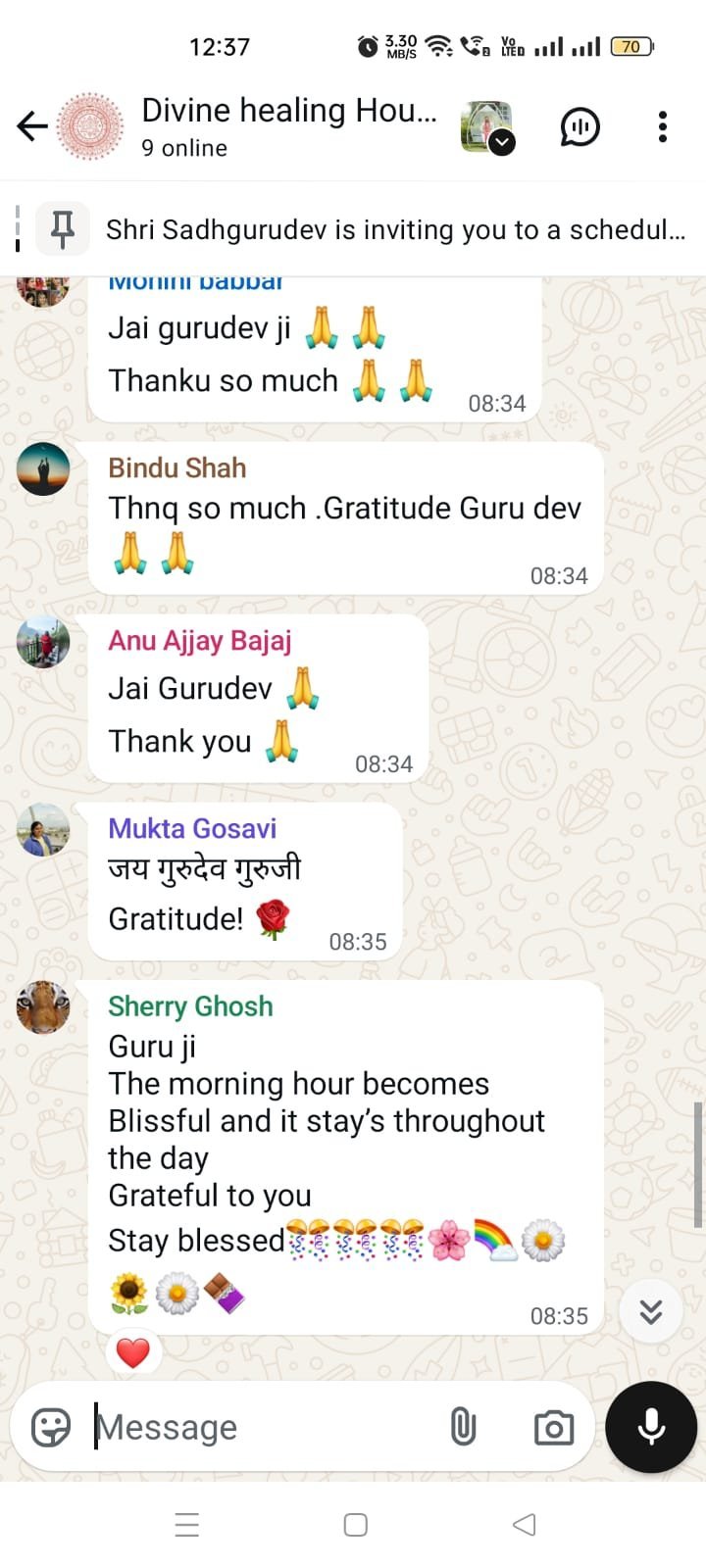The image size is (706, 1568).
Task: Tap system back button
Action: pyautogui.click(x=525, y=1525)
